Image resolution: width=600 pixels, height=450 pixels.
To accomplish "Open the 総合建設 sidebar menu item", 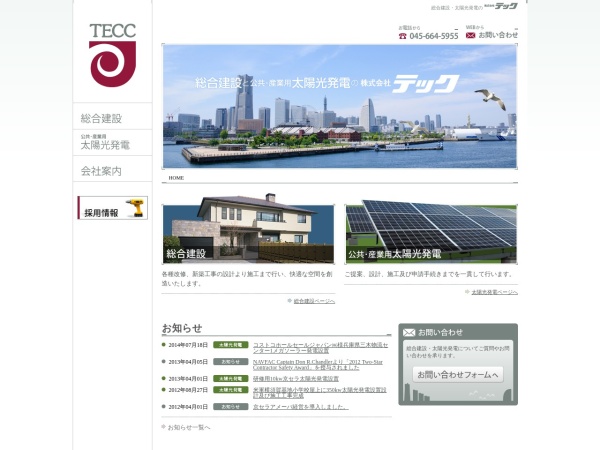I will [x=103, y=118].
